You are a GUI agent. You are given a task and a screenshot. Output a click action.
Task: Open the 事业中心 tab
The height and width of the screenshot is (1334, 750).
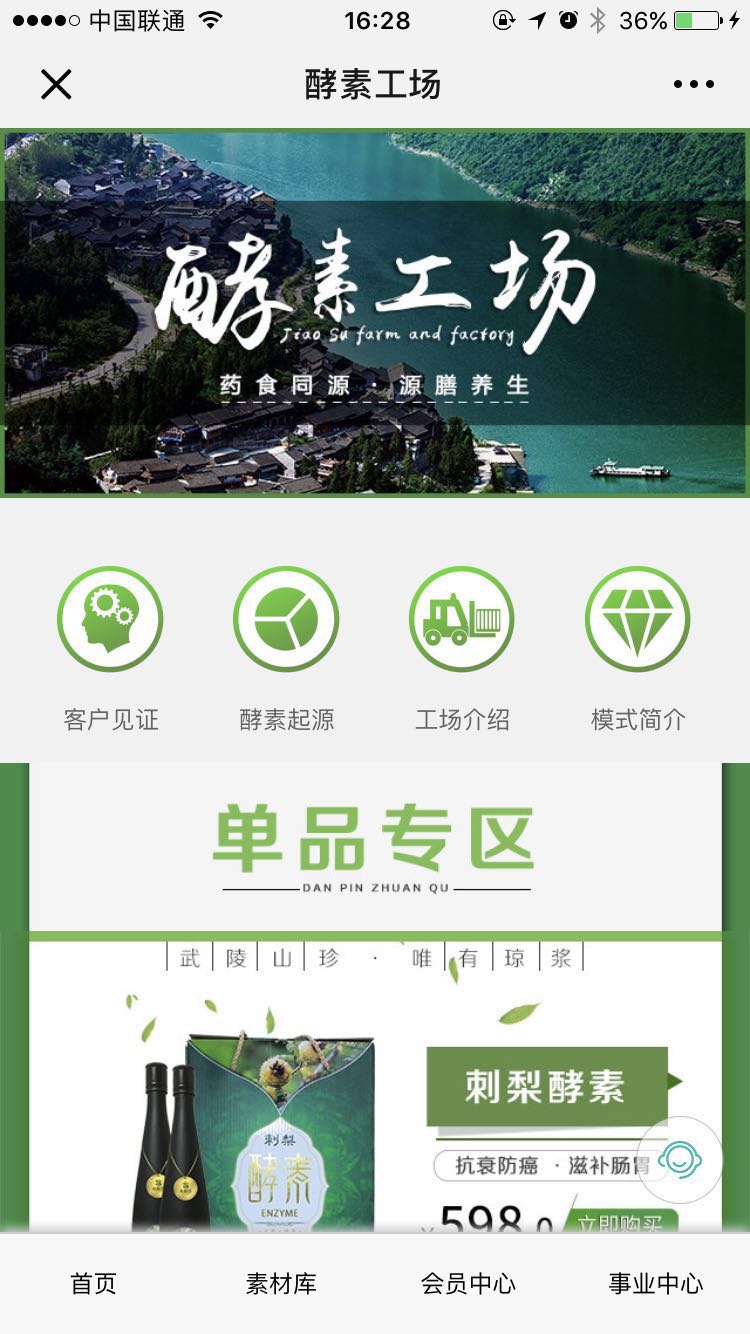tap(653, 1283)
